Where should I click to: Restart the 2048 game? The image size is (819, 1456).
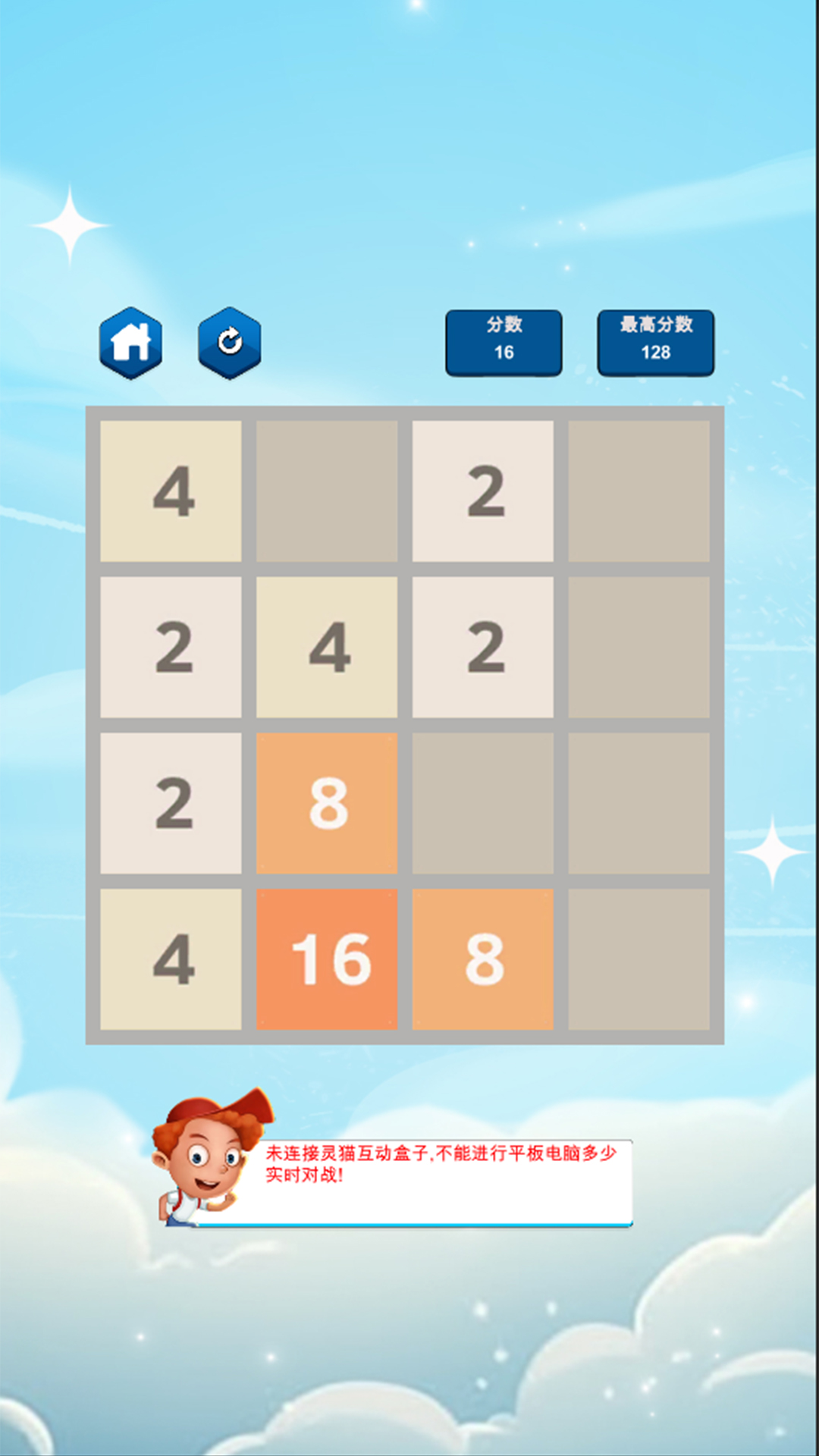(230, 343)
